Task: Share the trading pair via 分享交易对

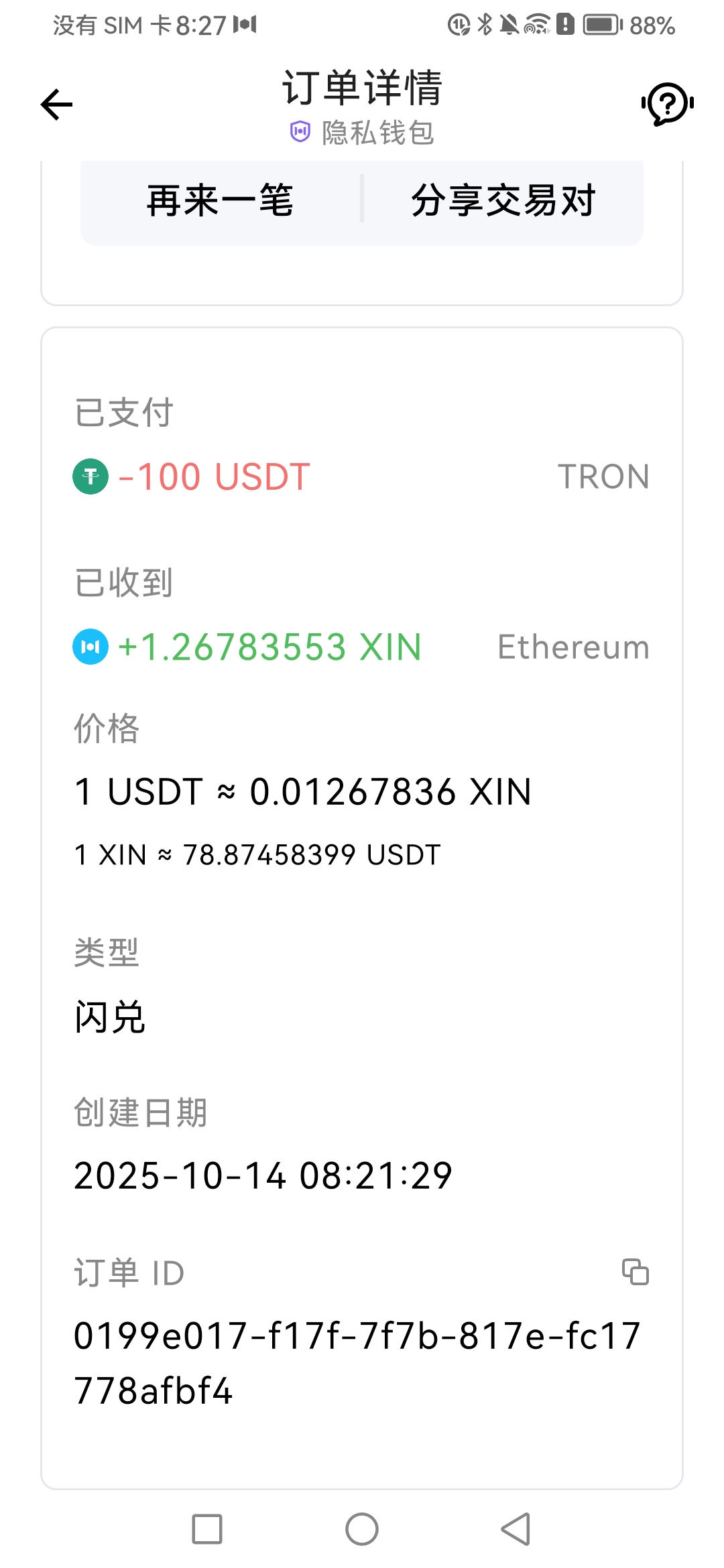Action: [503, 200]
